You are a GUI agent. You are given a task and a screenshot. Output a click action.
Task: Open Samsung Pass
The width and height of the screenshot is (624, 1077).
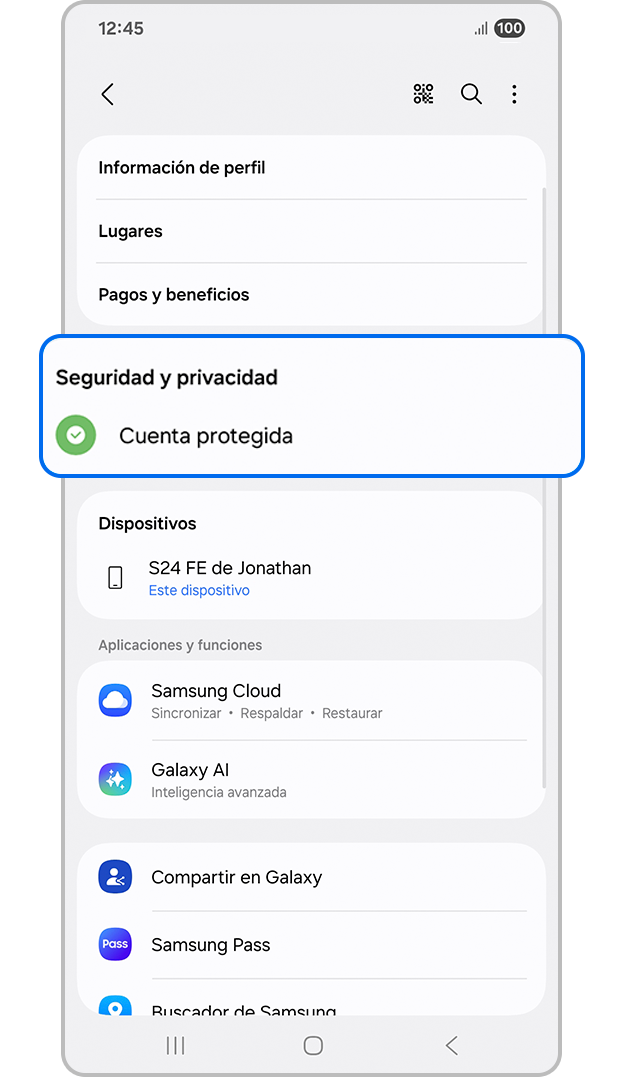310,945
